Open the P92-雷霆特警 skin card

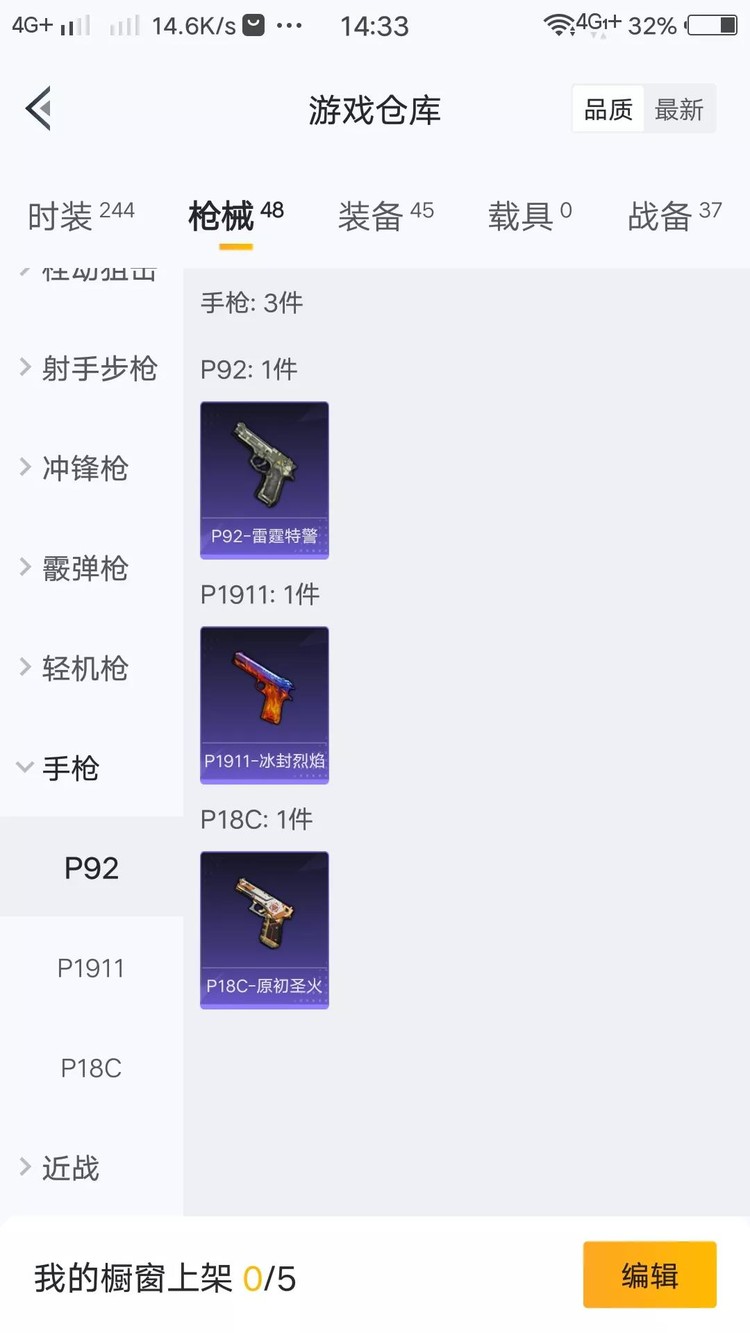(x=264, y=480)
